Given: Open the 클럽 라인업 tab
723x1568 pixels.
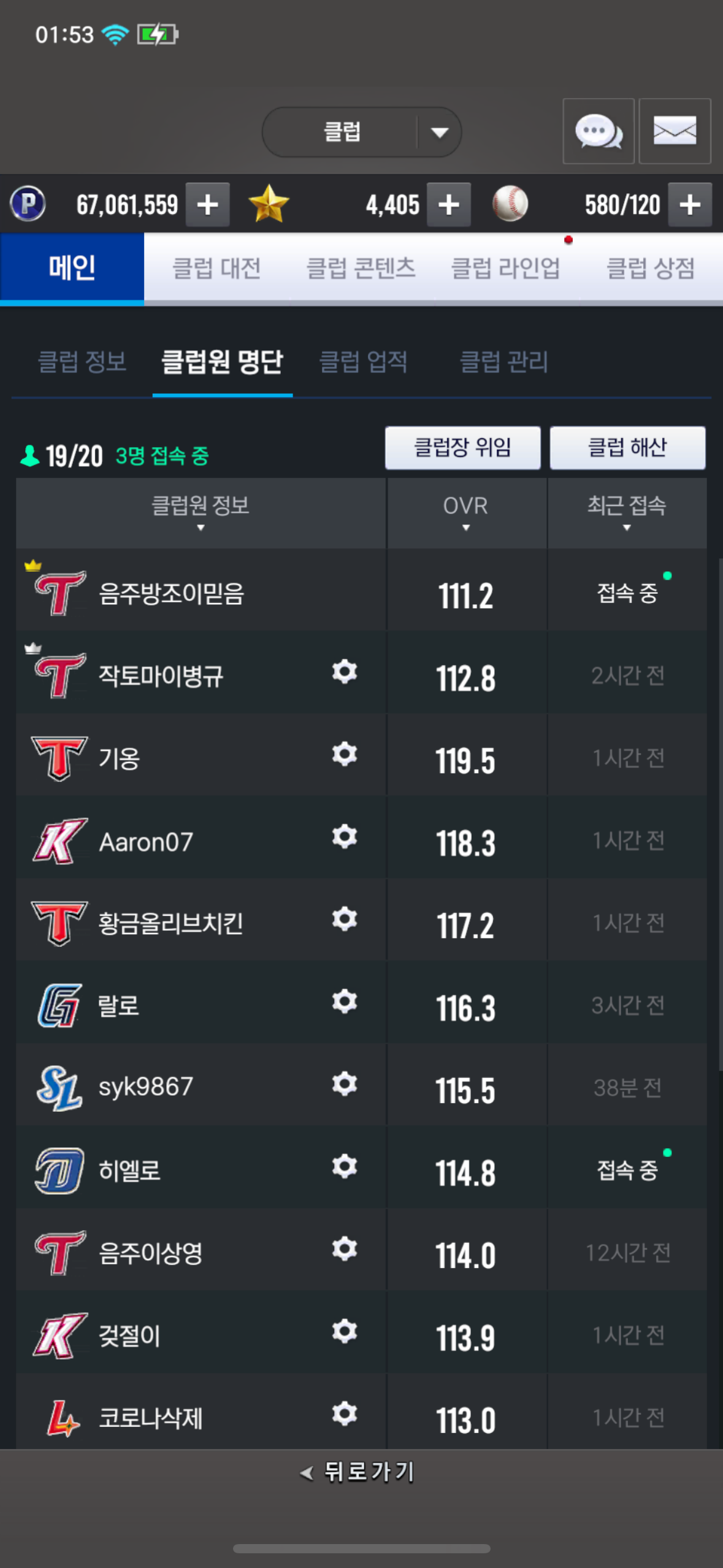Looking at the screenshot, I should point(505,268).
